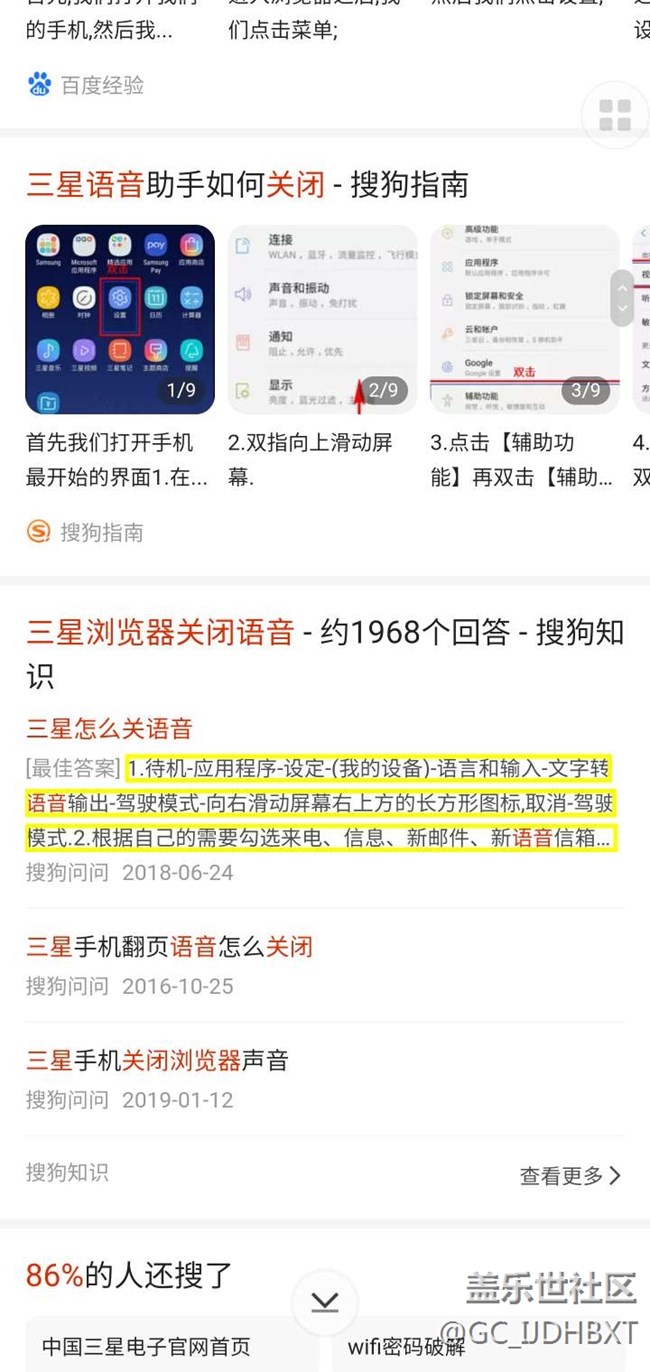650x1372 pixels.
Task: Tap the down-arrow collapse button
Action: 325,1302
